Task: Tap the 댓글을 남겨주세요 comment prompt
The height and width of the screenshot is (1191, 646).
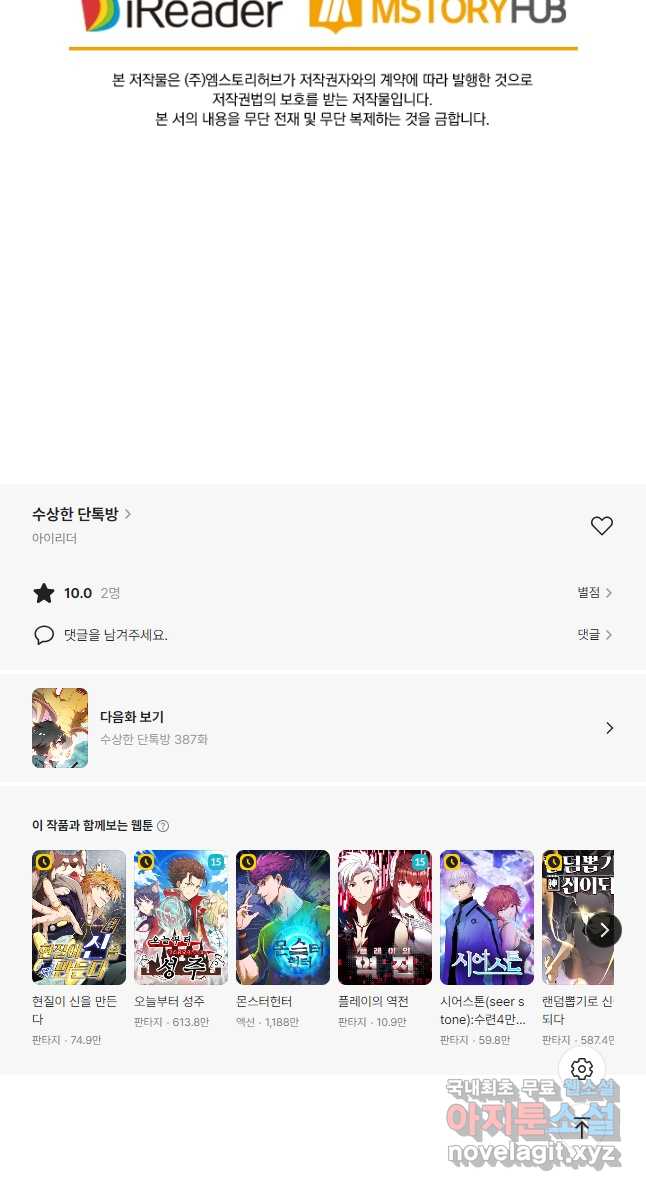Action: [115, 635]
